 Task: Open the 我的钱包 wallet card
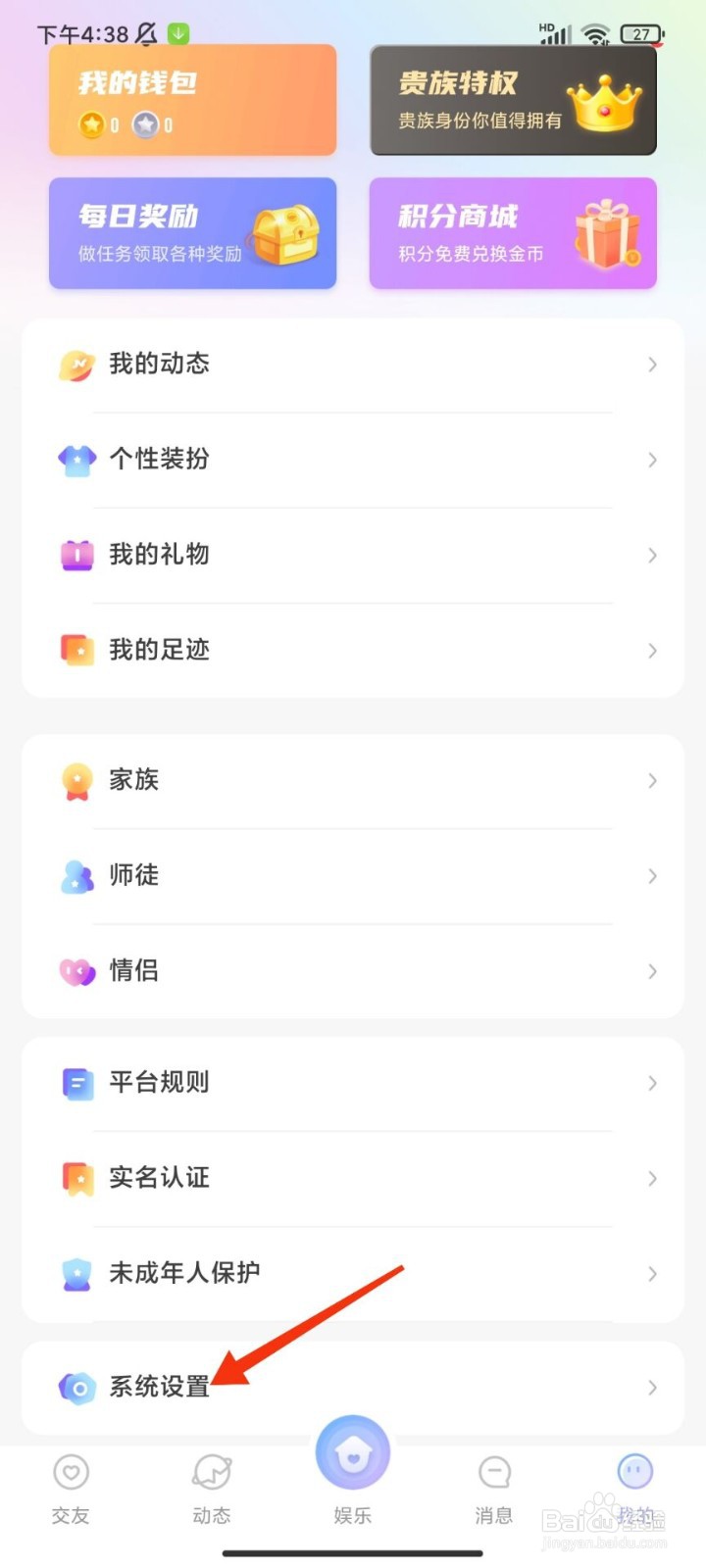click(x=193, y=100)
